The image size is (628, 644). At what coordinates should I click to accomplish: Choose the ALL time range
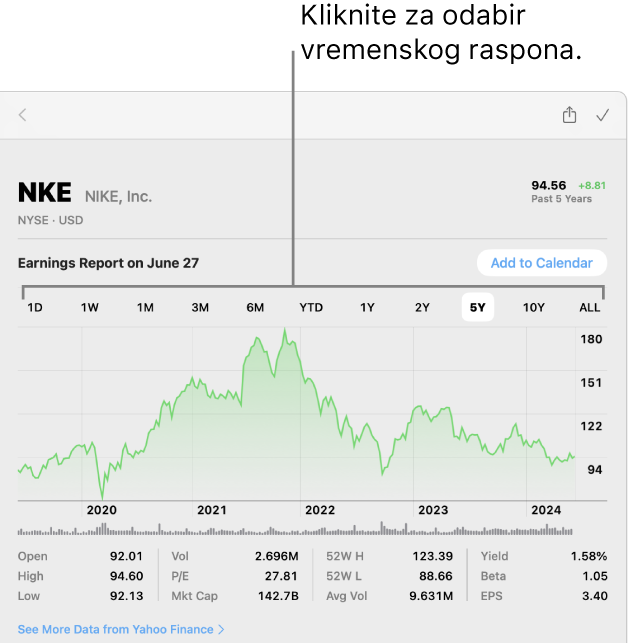coord(590,307)
